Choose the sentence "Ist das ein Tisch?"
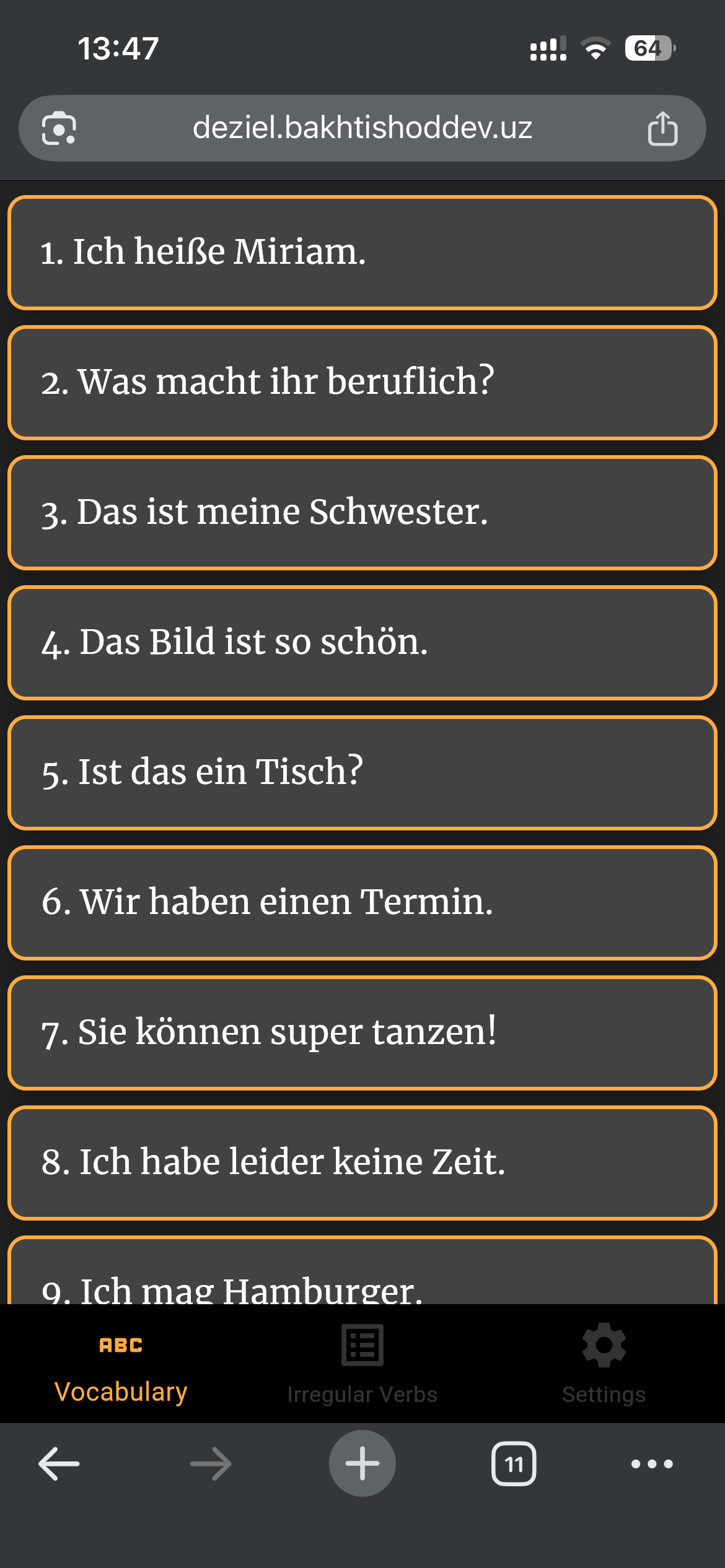 click(x=362, y=772)
